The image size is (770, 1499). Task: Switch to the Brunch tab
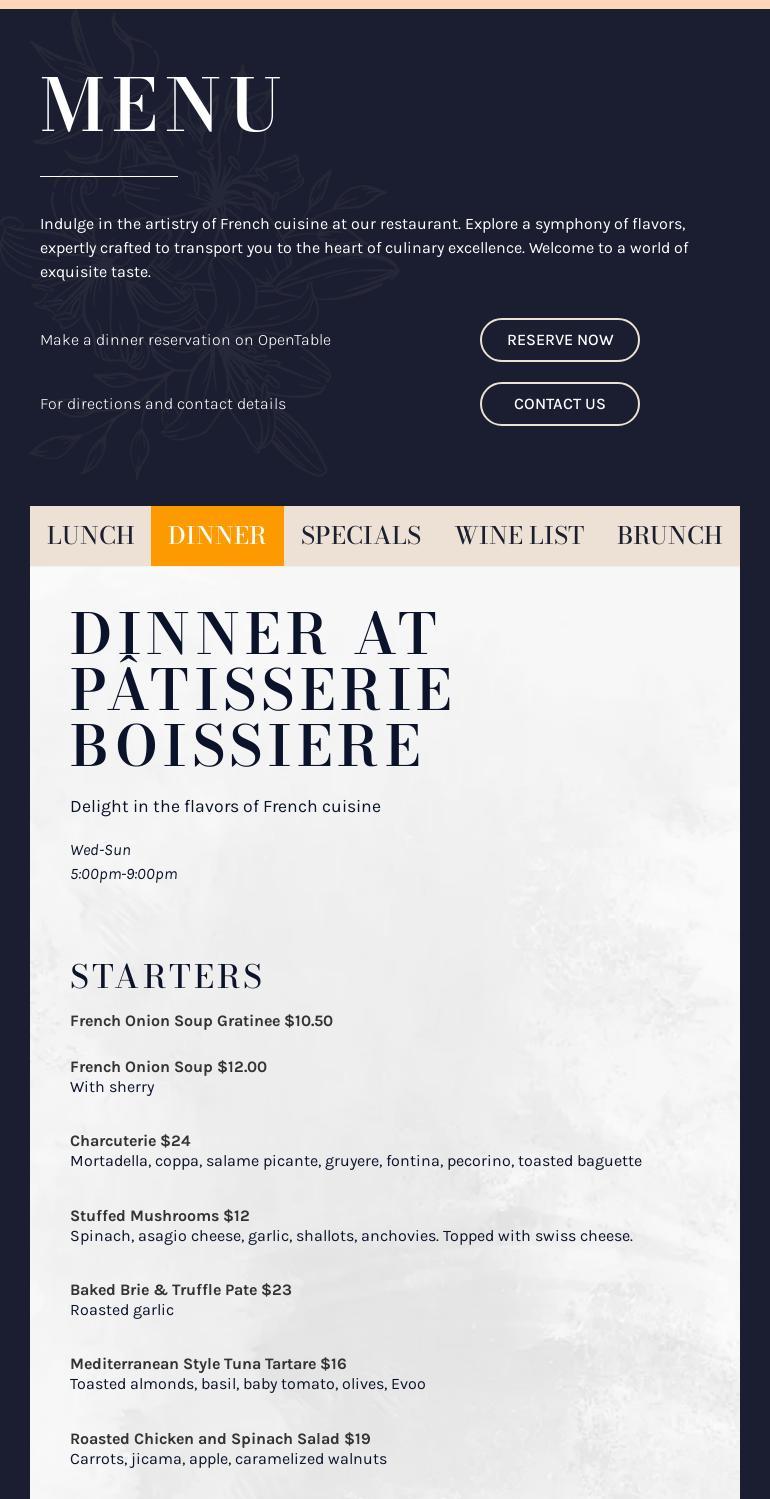[x=669, y=536]
